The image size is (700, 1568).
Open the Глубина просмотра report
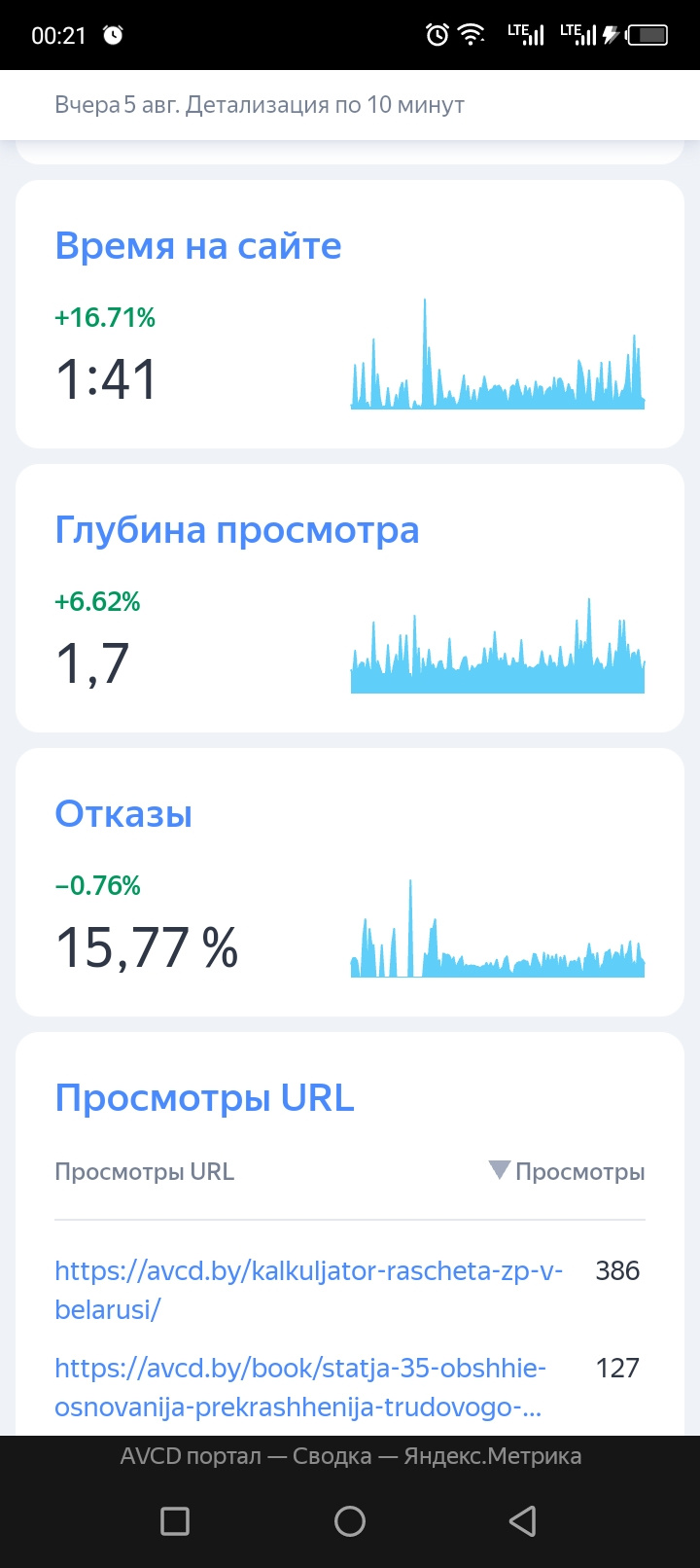pos(236,530)
